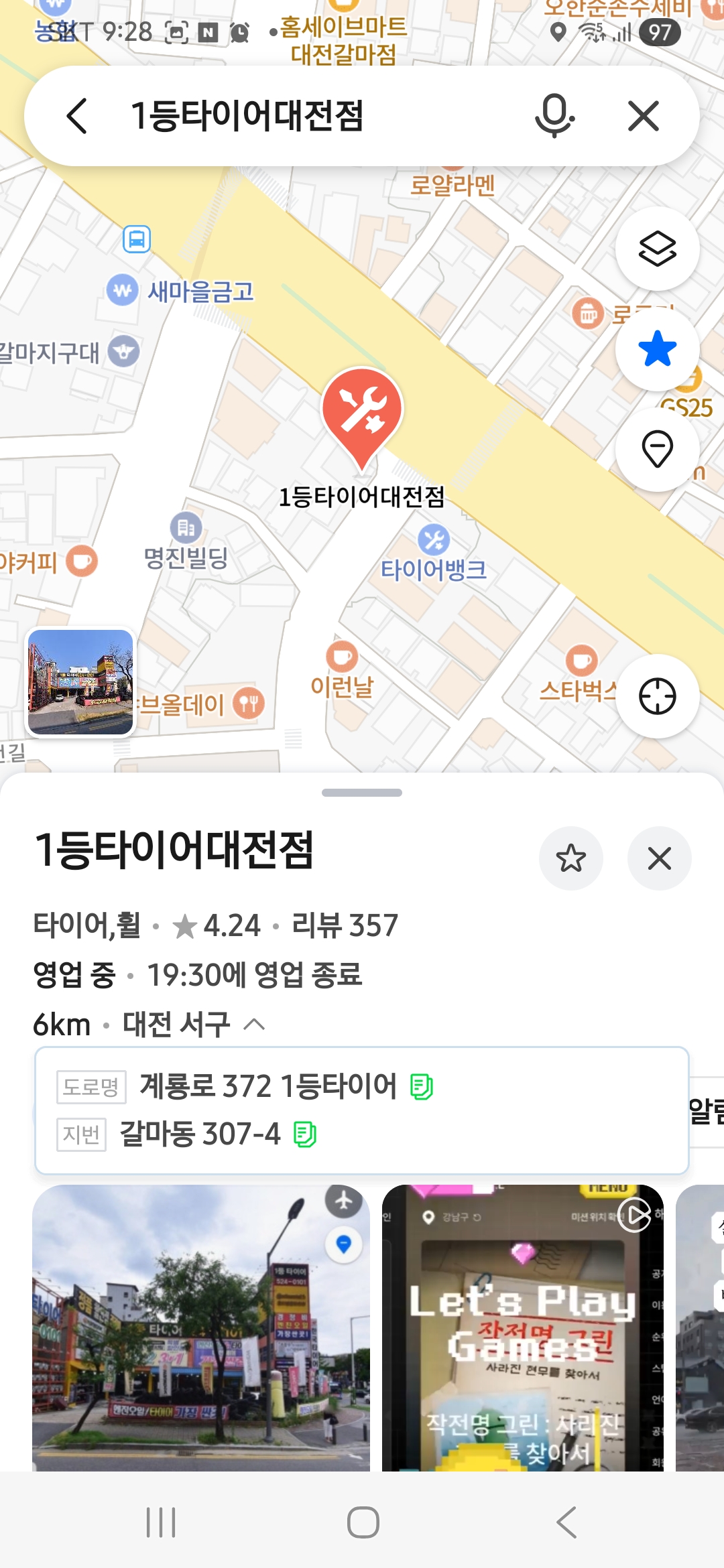Copy the road address 계룡로 372
This screenshot has width=724, height=1568.
tap(422, 1087)
